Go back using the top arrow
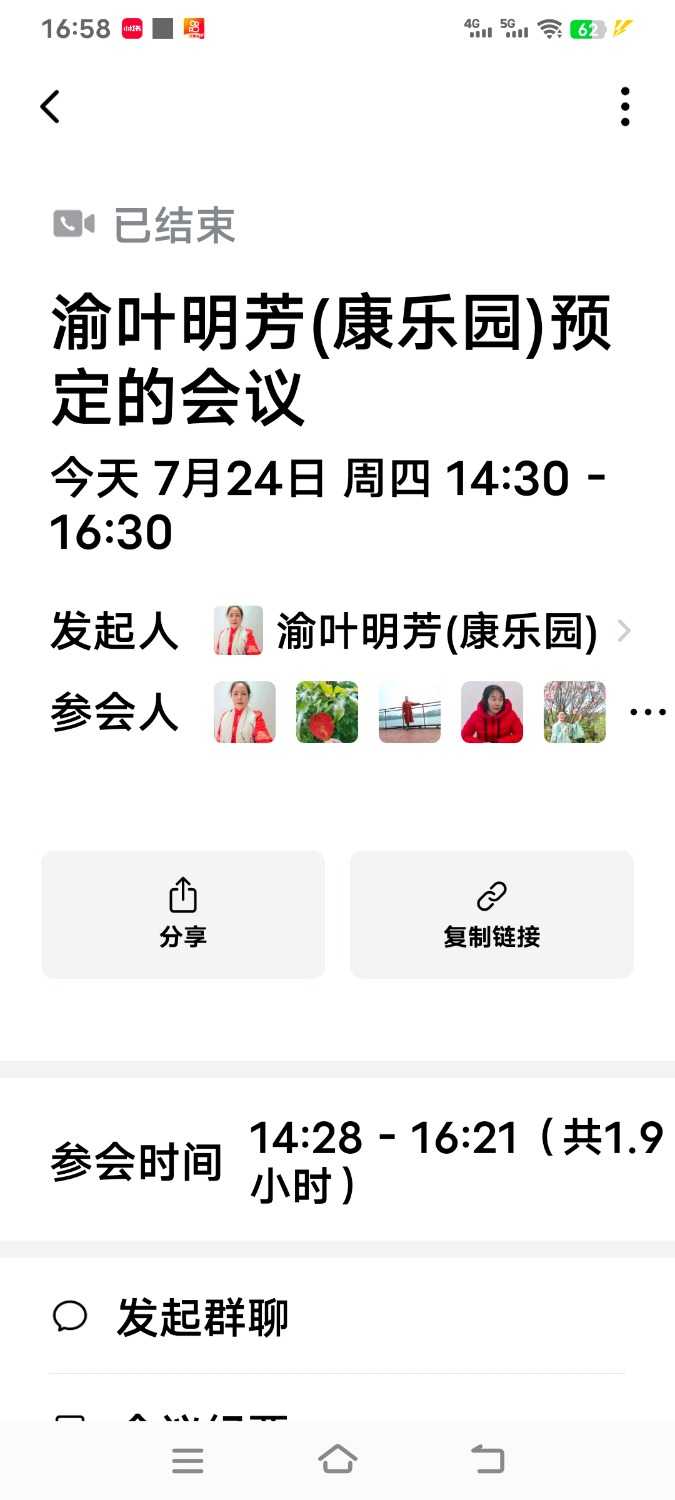 50,107
